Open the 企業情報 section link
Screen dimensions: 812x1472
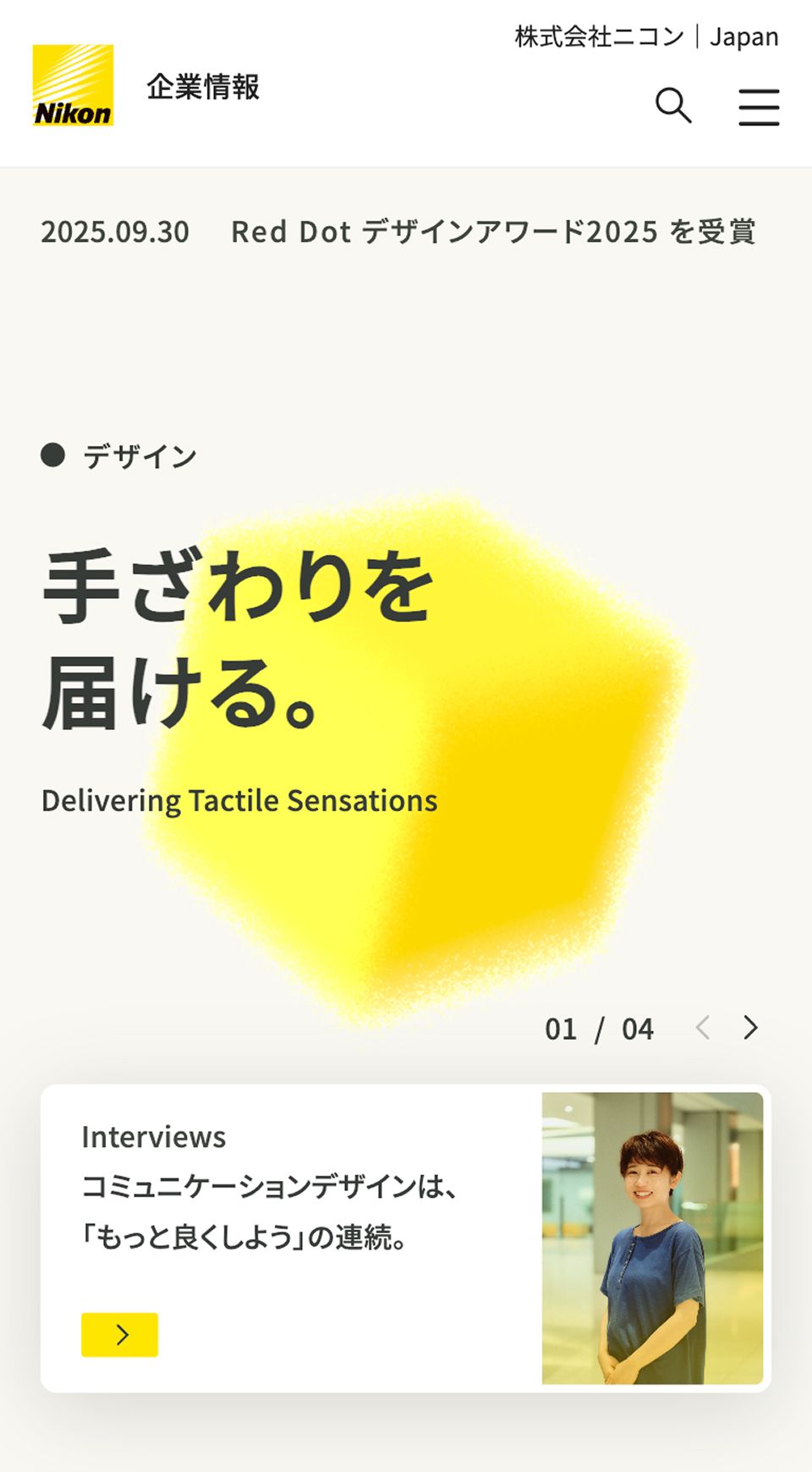click(203, 86)
